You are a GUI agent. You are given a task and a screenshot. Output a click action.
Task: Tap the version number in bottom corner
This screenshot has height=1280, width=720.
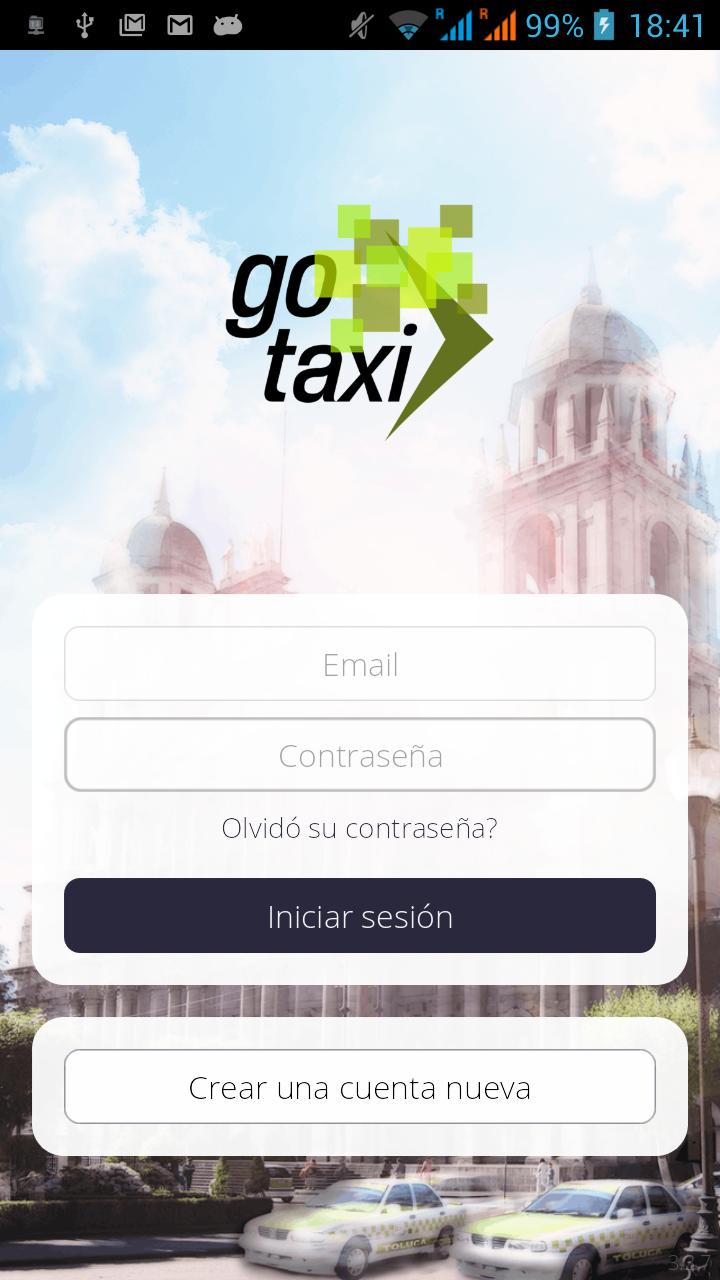[692, 1262]
